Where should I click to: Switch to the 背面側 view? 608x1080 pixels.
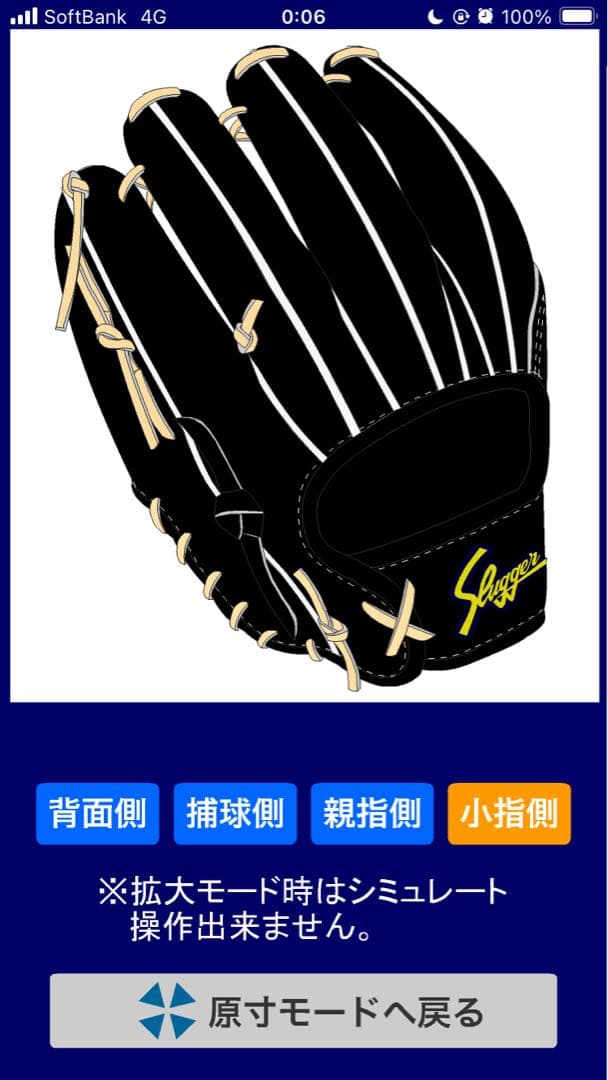coord(97,814)
